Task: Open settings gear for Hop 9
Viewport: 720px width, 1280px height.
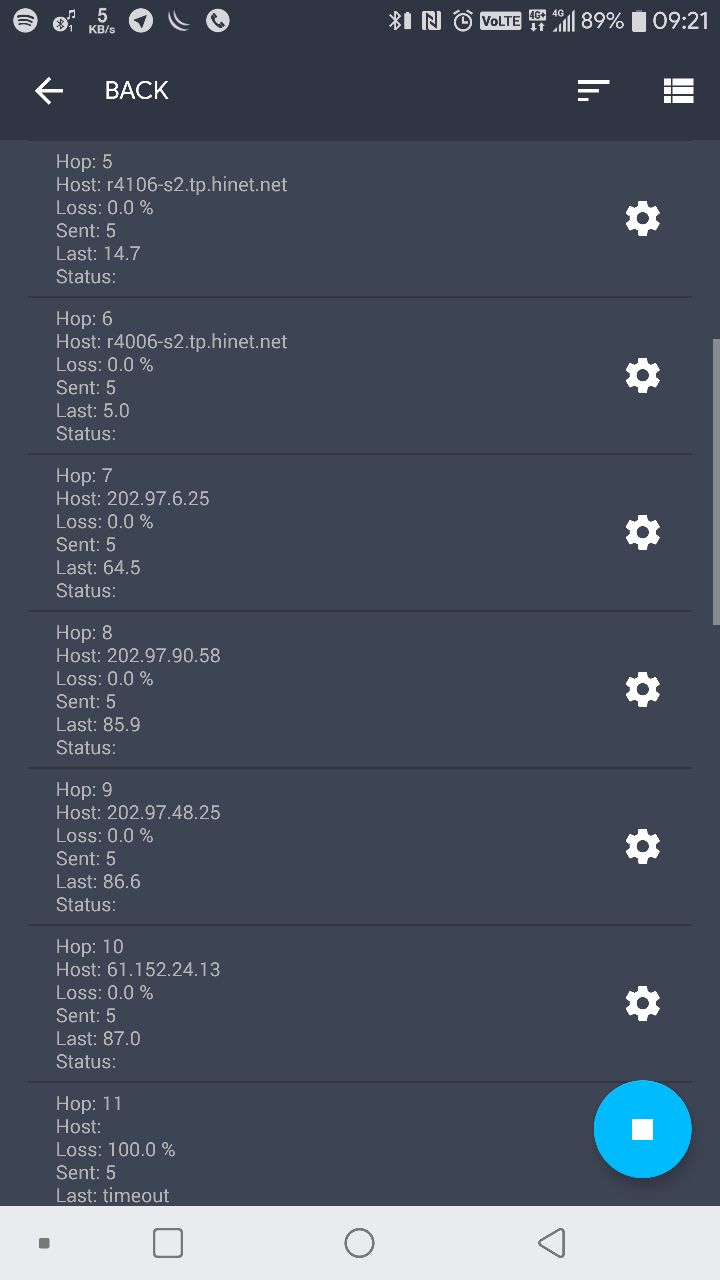Action: [642, 846]
